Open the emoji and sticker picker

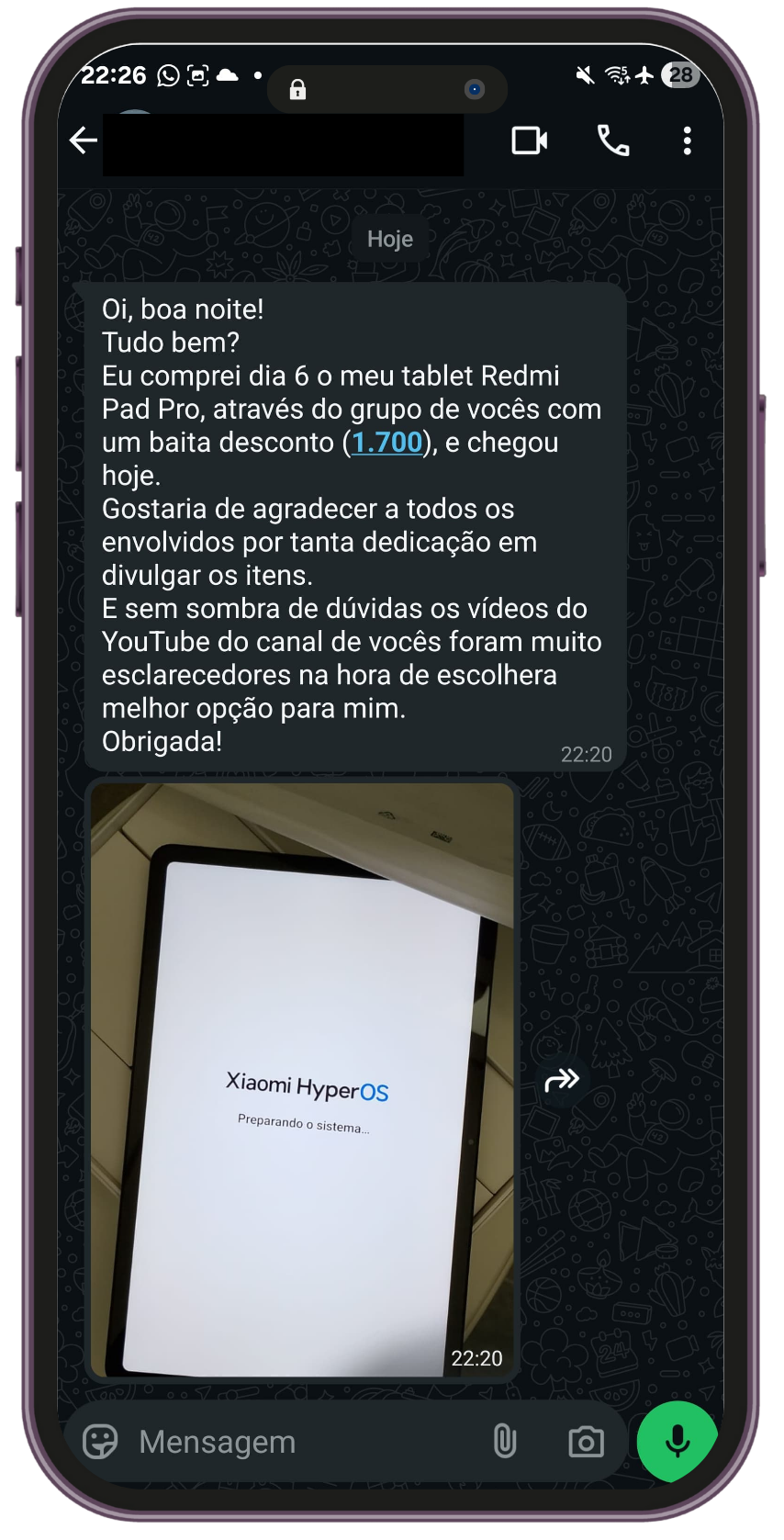coord(100,1441)
